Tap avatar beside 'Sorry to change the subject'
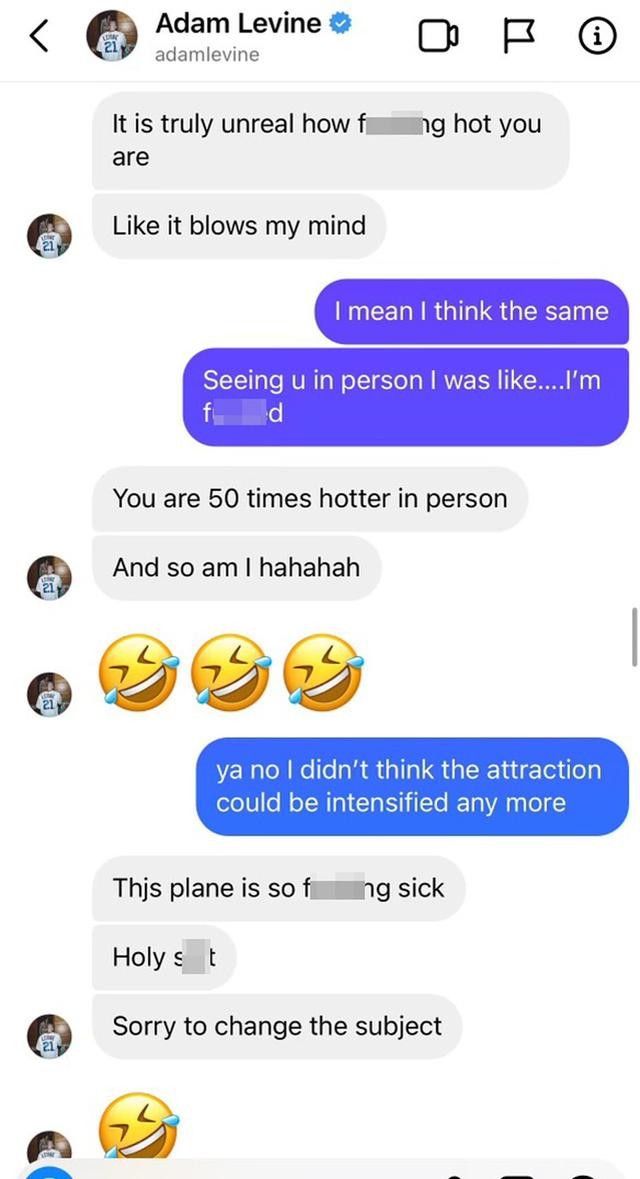640x1179 pixels. (49, 1038)
